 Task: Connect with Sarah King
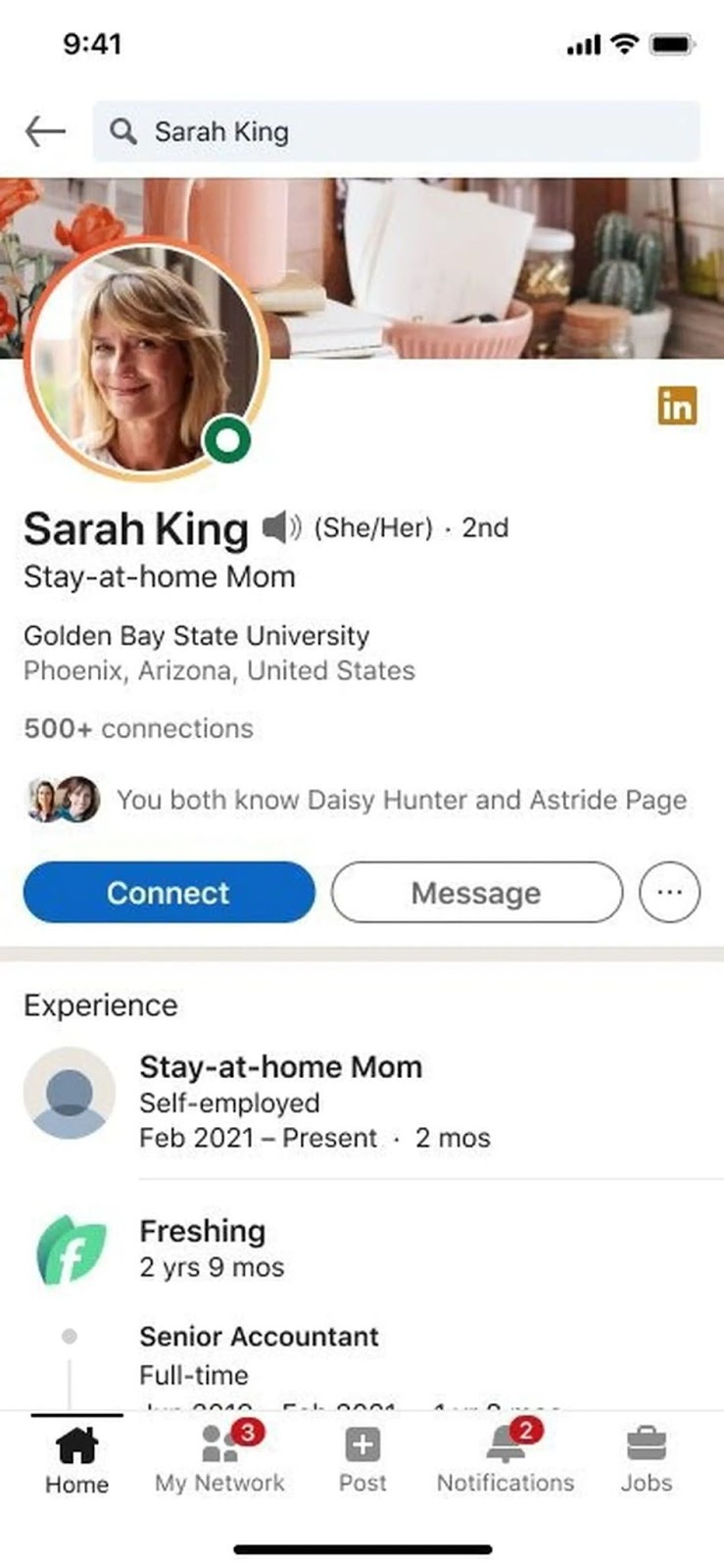pyautogui.click(x=169, y=893)
